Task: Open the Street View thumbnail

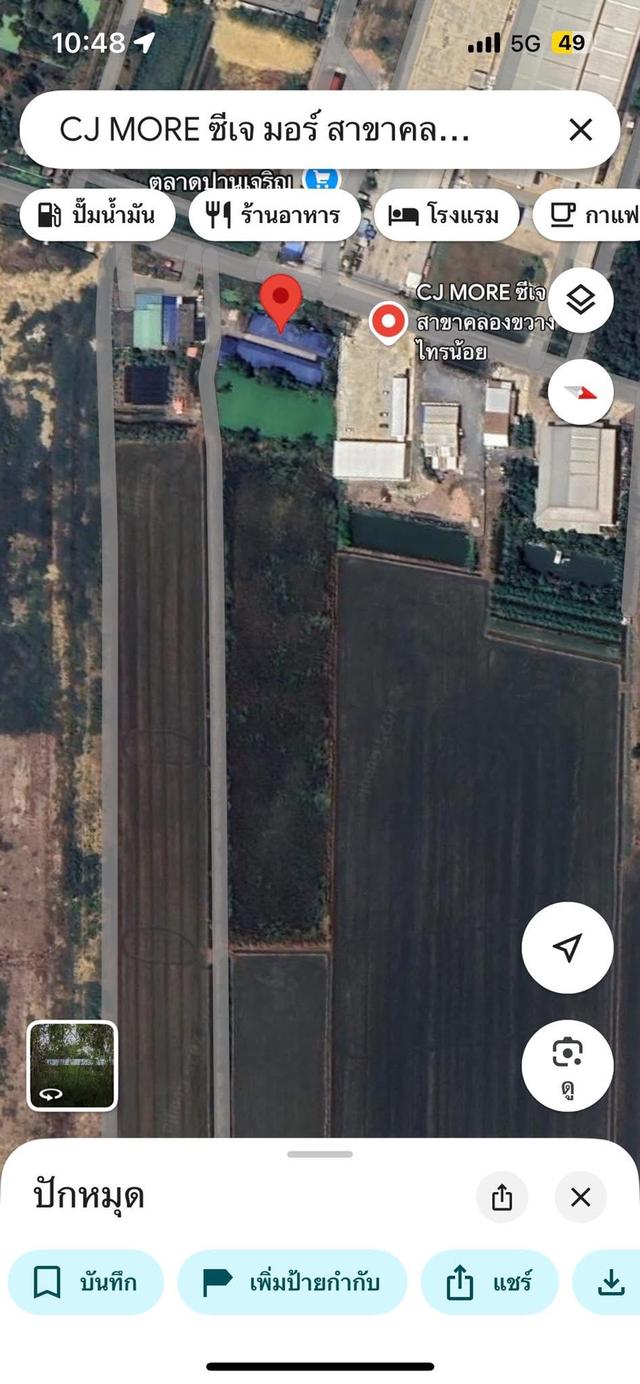Action: (72, 1066)
